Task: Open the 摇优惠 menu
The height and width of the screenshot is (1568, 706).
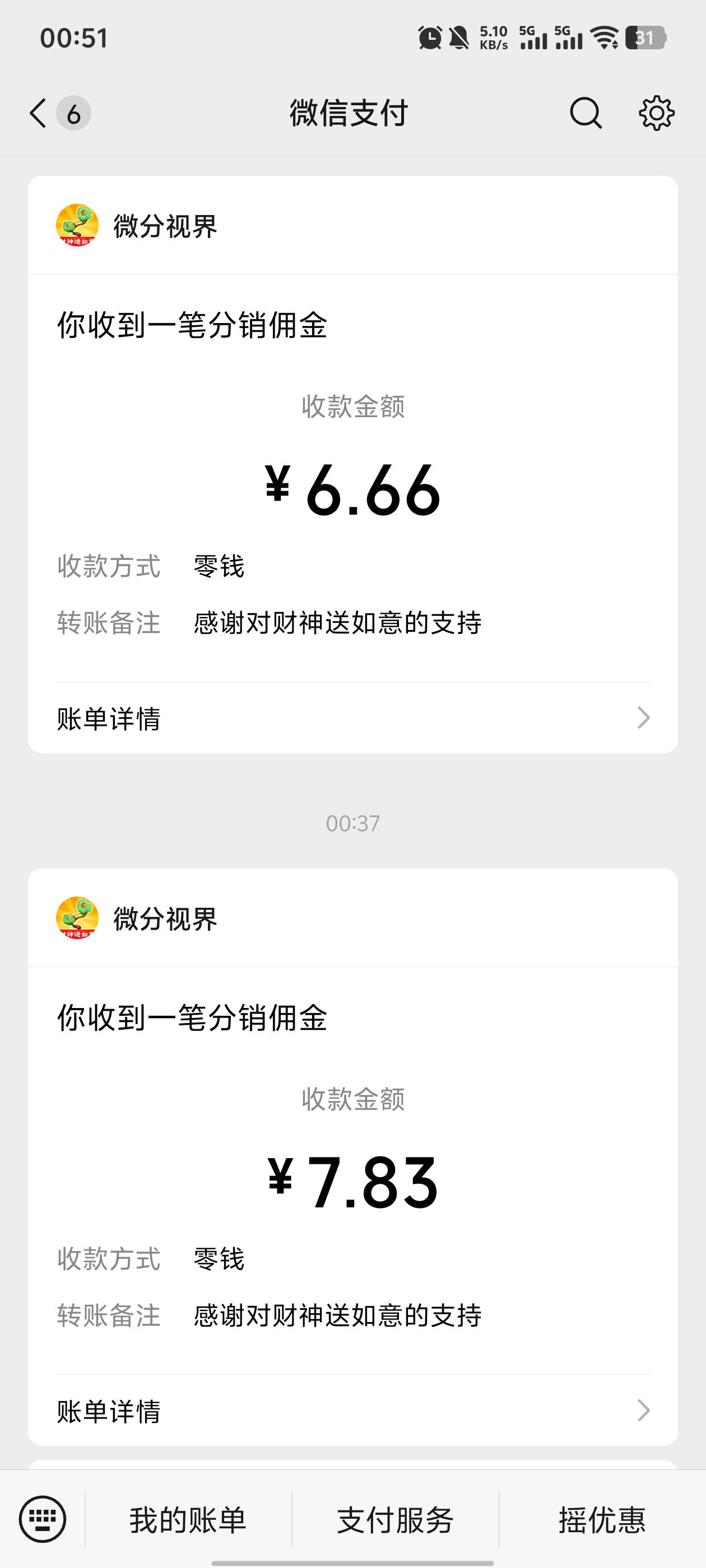Action: tap(602, 1519)
